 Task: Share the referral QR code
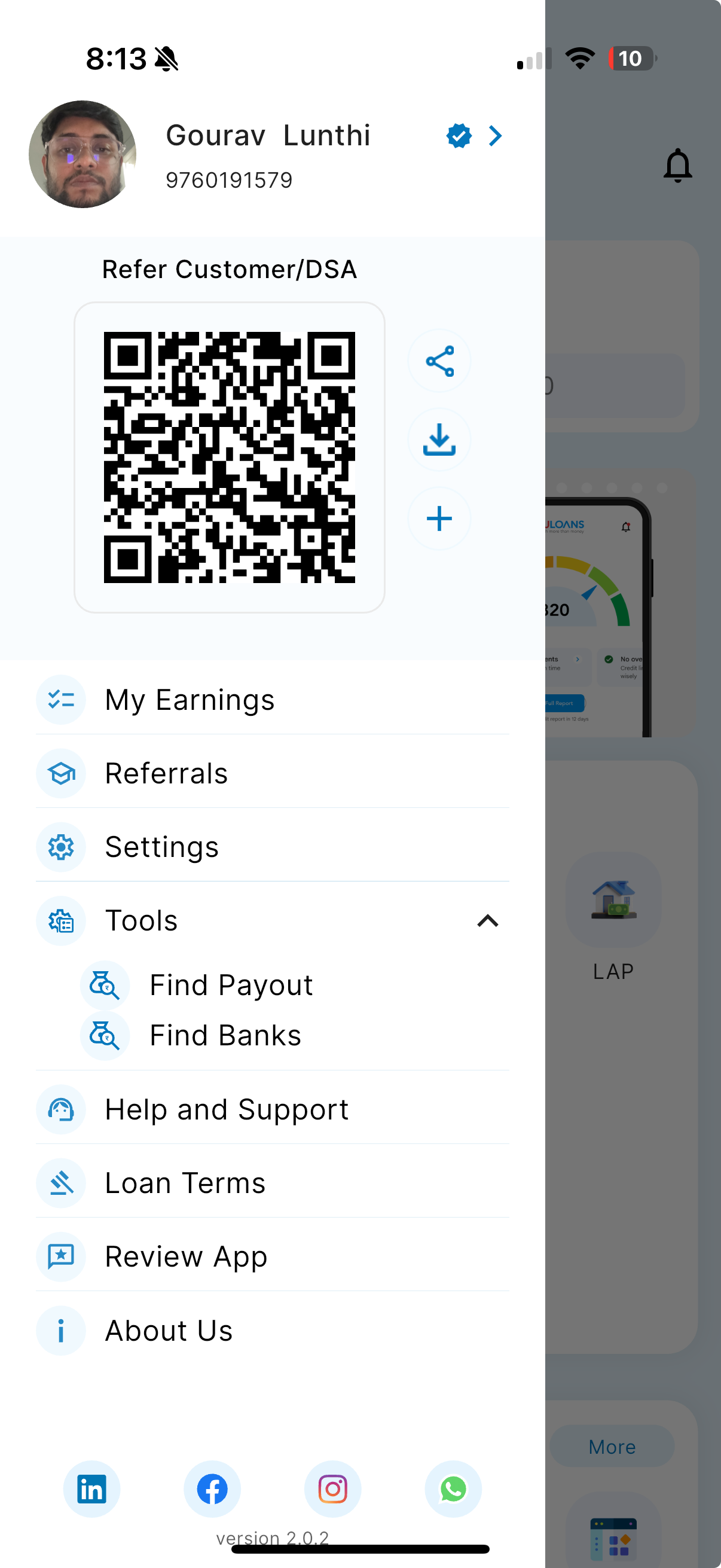coord(439,361)
